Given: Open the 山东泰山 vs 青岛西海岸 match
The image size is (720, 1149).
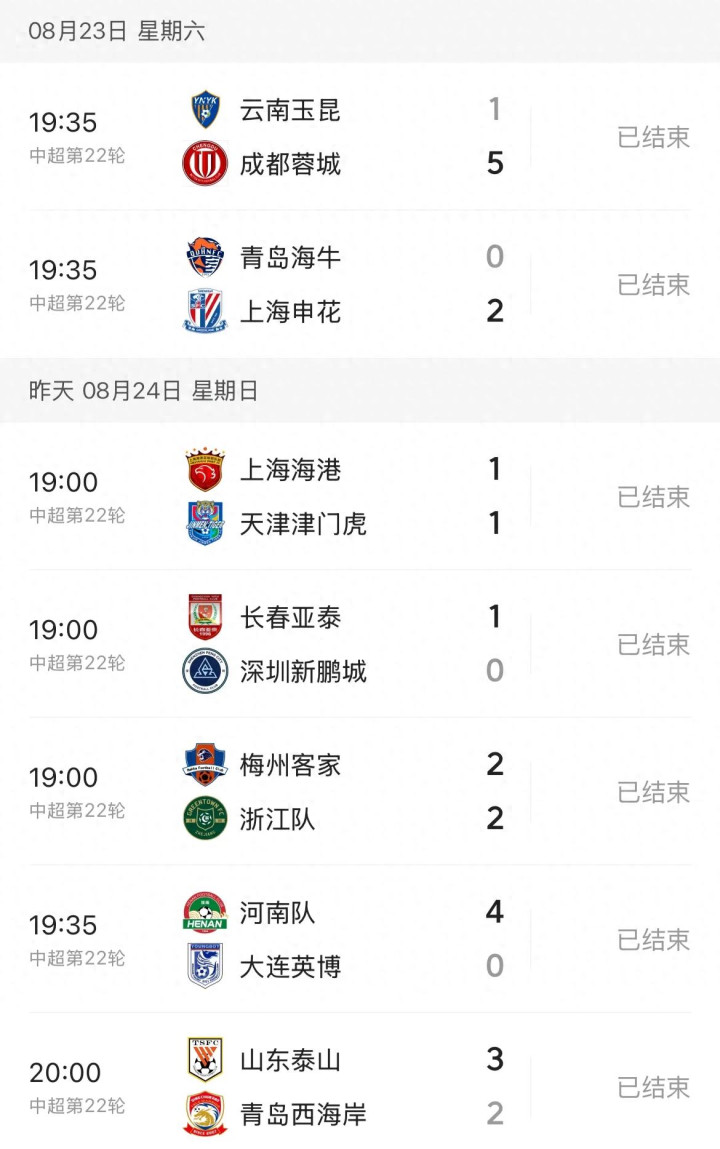Looking at the screenshot, I should click(x=360, y=1087).
